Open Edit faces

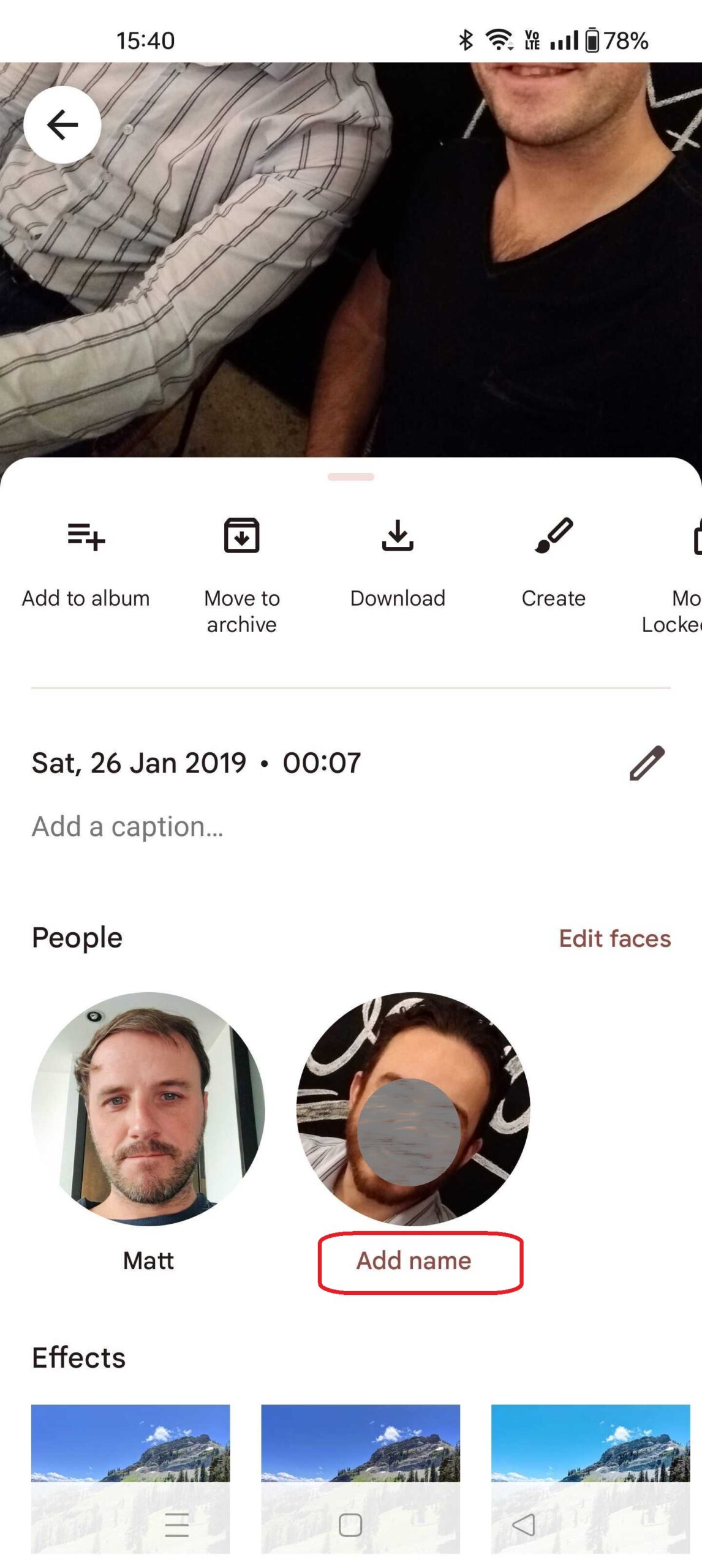tap(614, 938)
